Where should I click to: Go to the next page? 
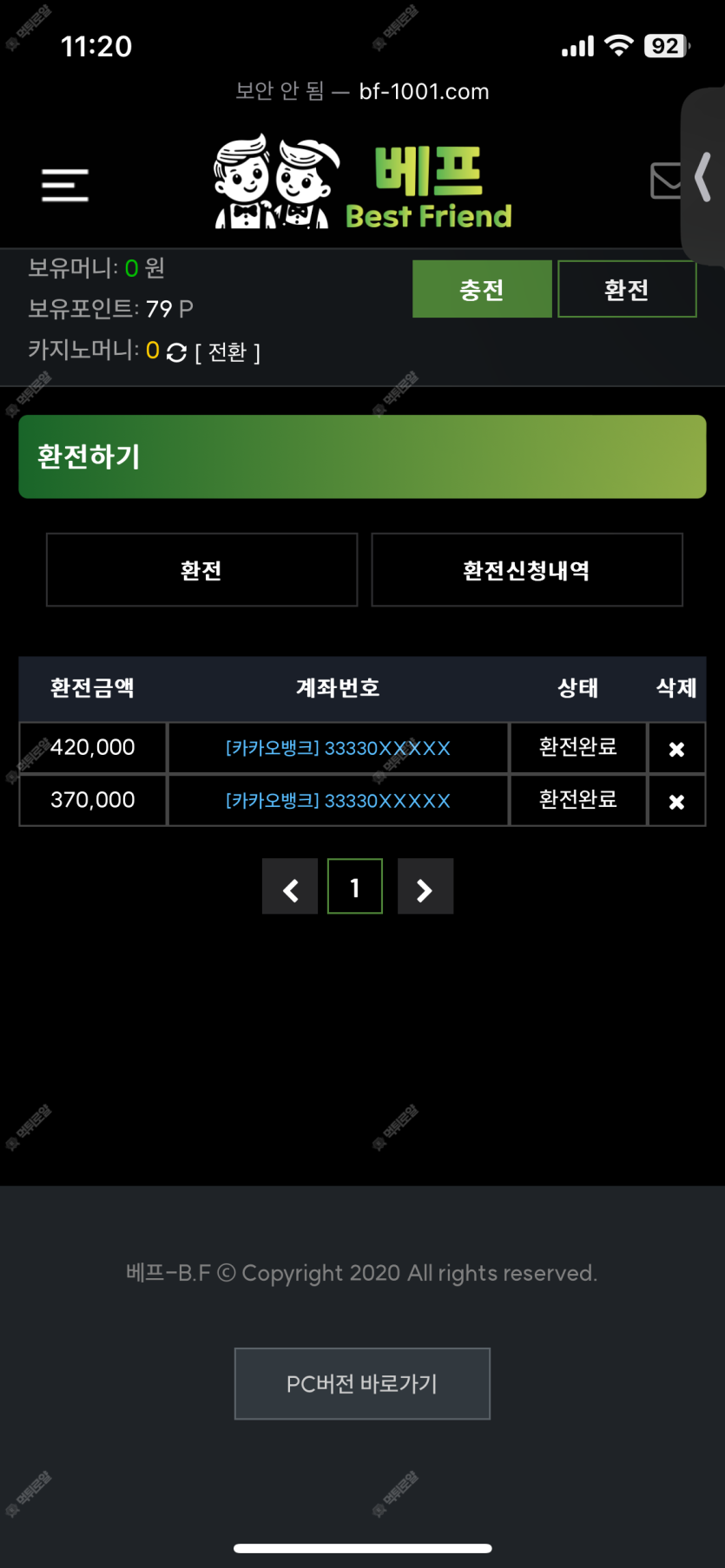425,887
